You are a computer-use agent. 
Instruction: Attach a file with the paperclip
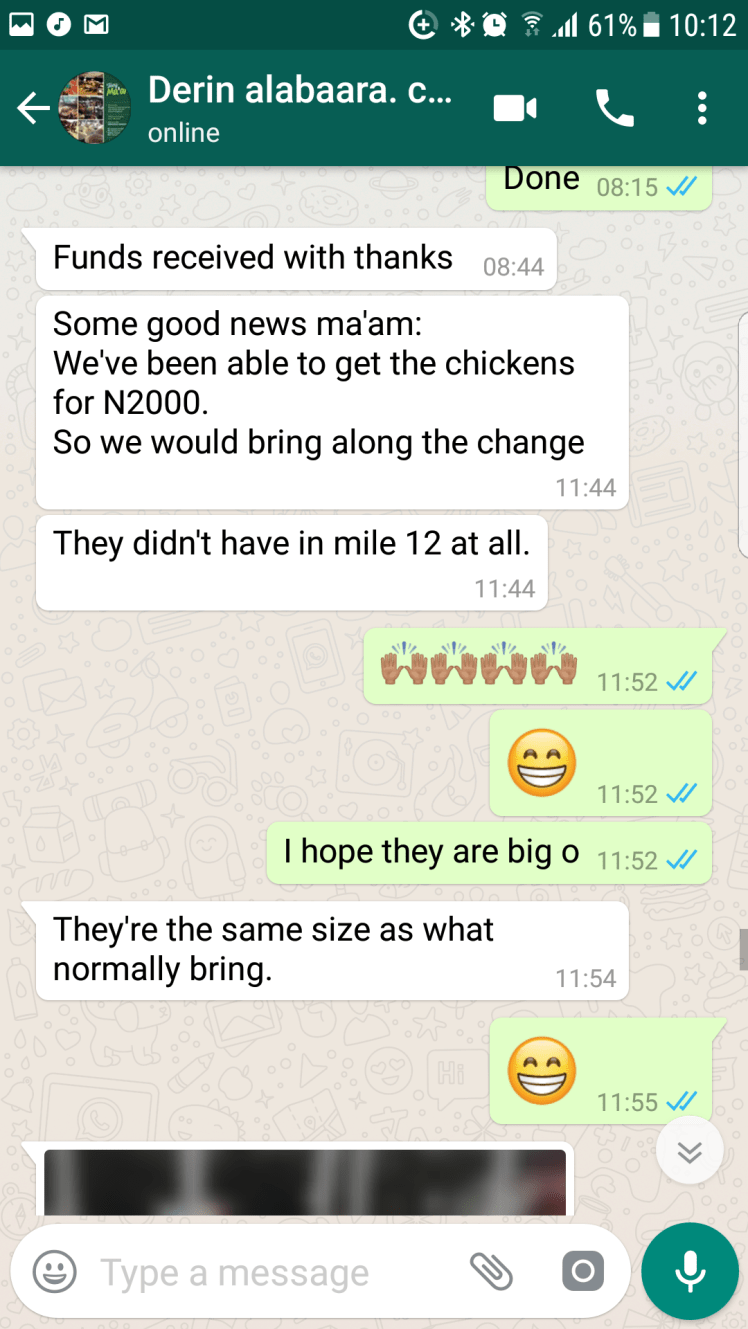(490, 1272)
